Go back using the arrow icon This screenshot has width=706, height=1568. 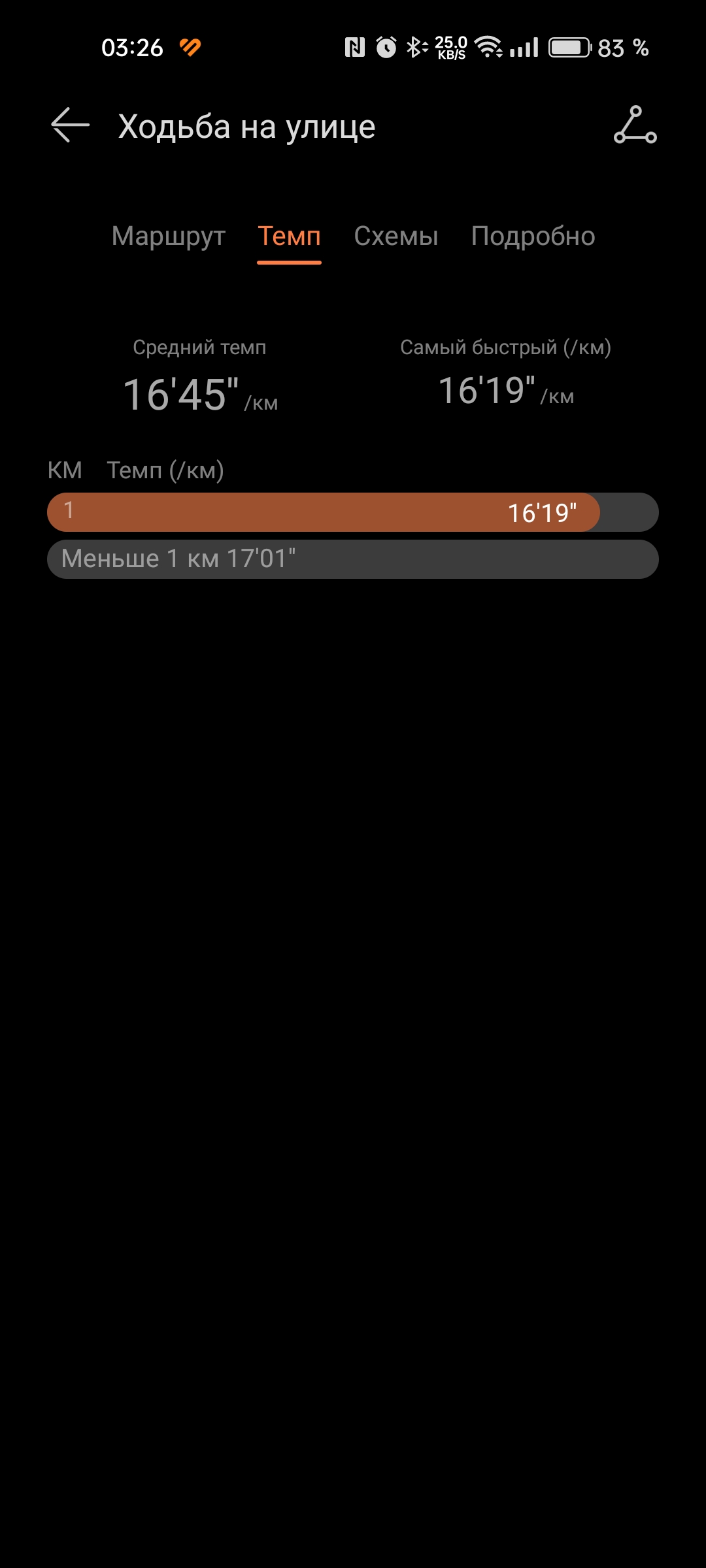coord(70,125)
